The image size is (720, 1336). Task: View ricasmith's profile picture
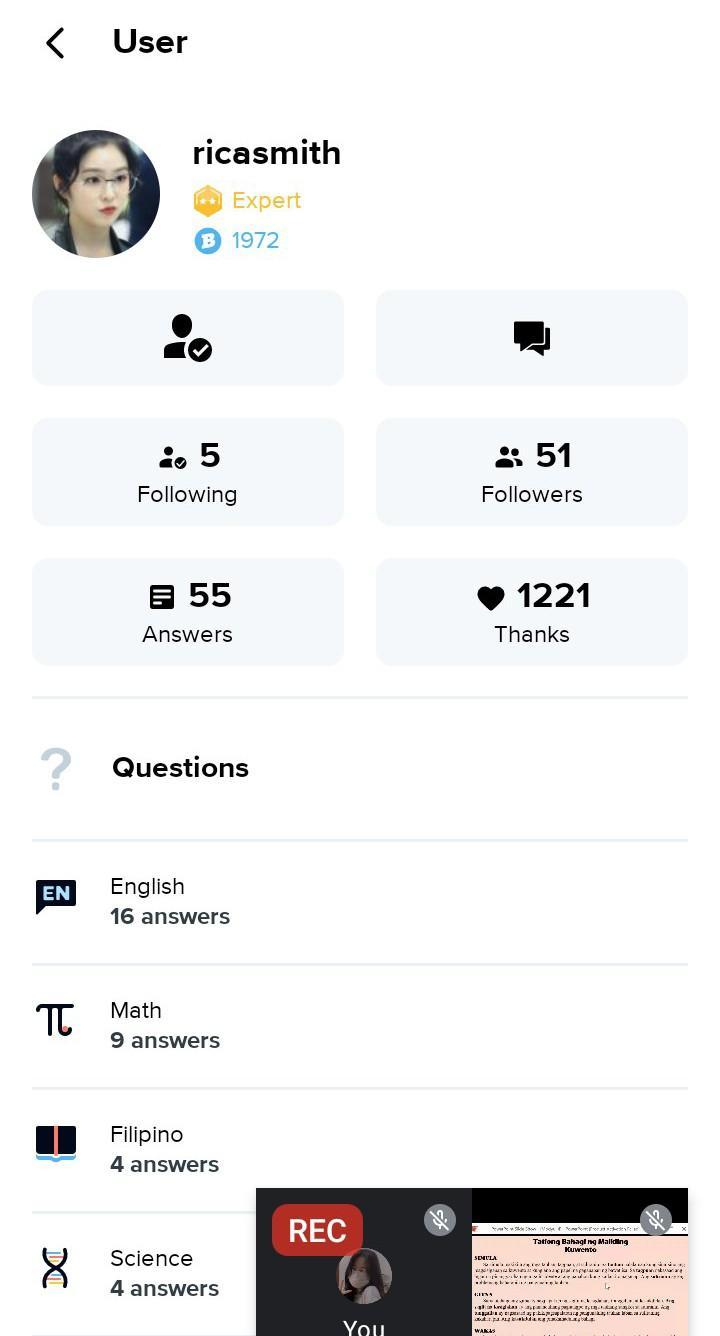pos(96,194)
